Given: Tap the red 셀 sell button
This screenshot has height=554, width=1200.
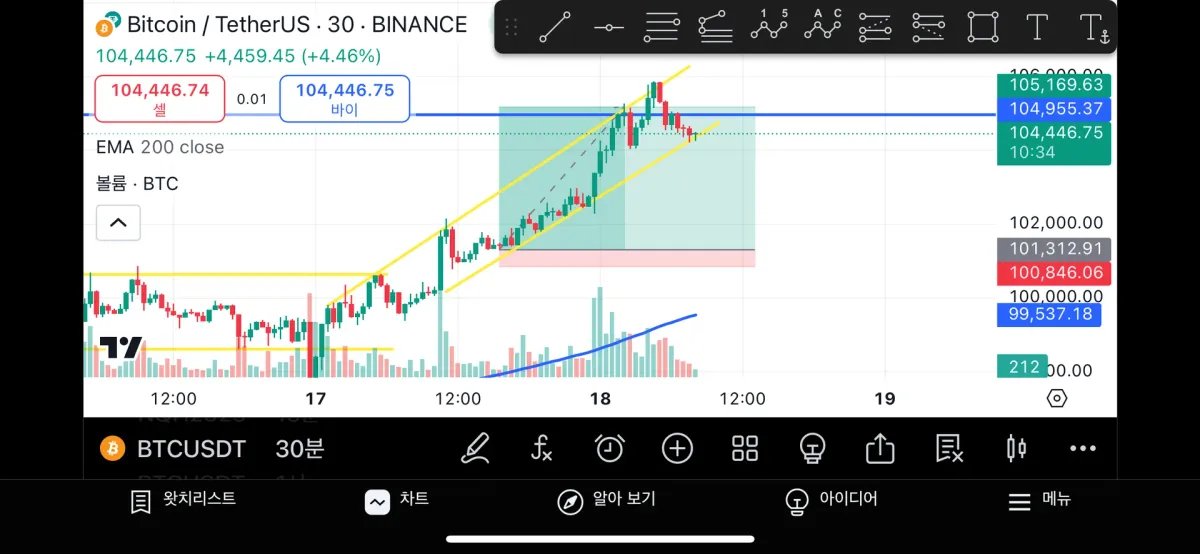Looking at the screenshot, I should [x=160, y=99].
